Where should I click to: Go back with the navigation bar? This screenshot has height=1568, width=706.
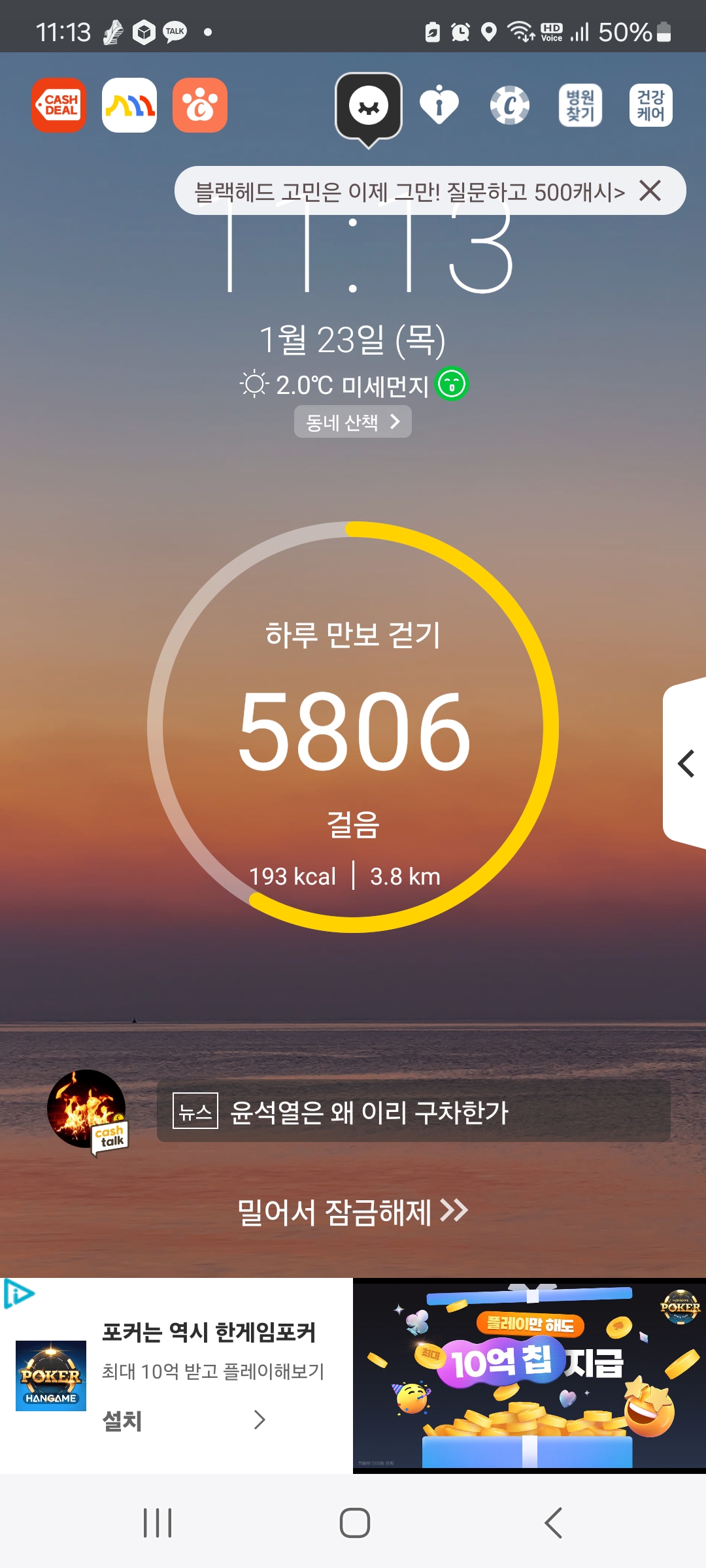click(x=553, y=1523)
